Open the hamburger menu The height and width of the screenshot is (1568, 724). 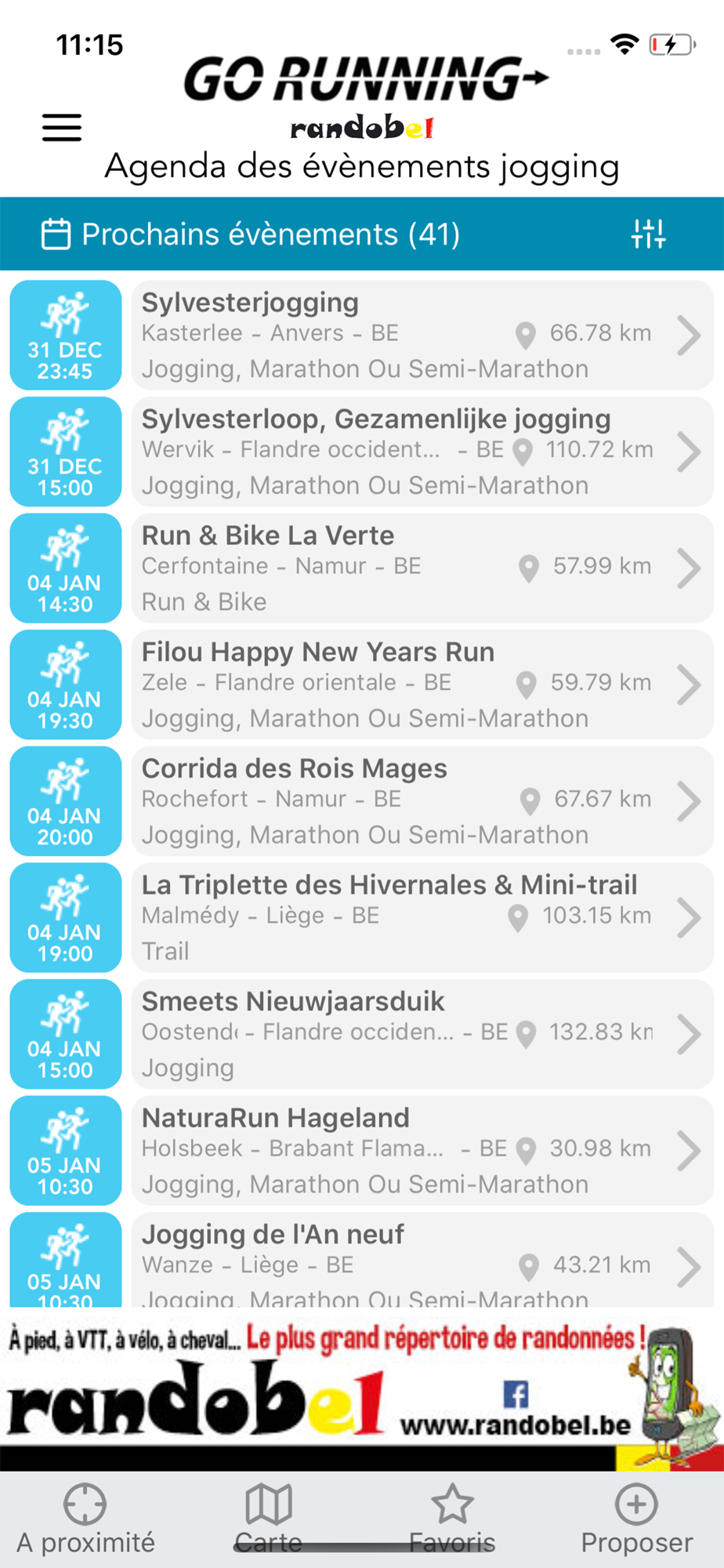click(62, 127)
